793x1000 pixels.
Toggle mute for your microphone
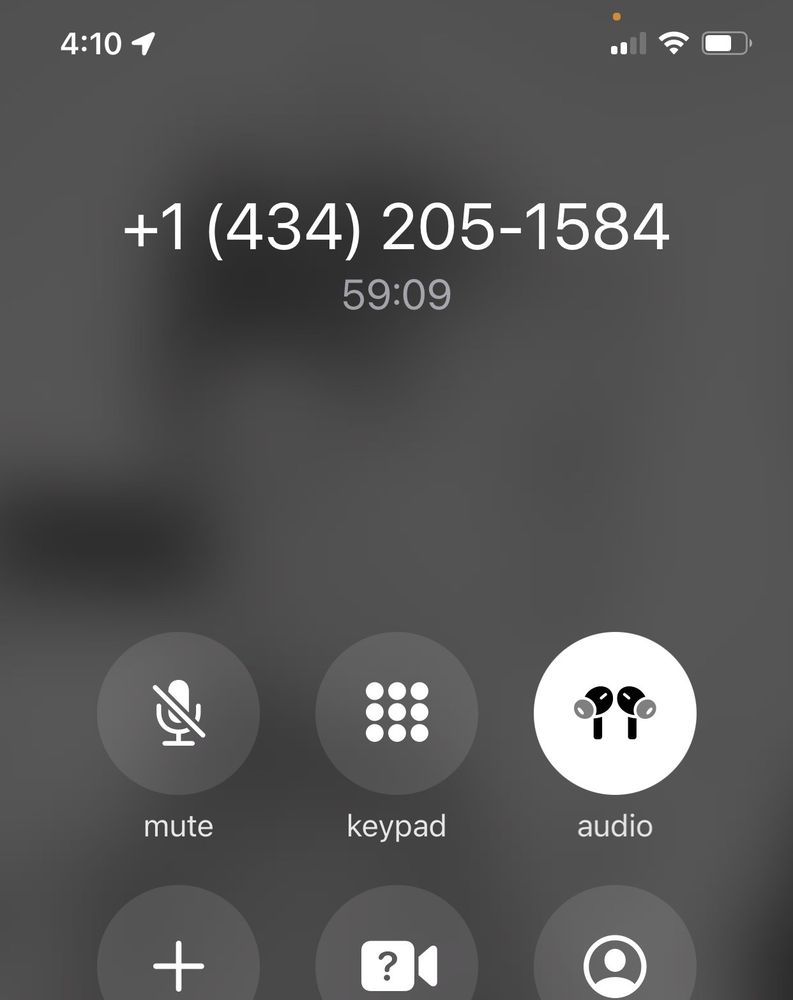[x=178, y=713]
